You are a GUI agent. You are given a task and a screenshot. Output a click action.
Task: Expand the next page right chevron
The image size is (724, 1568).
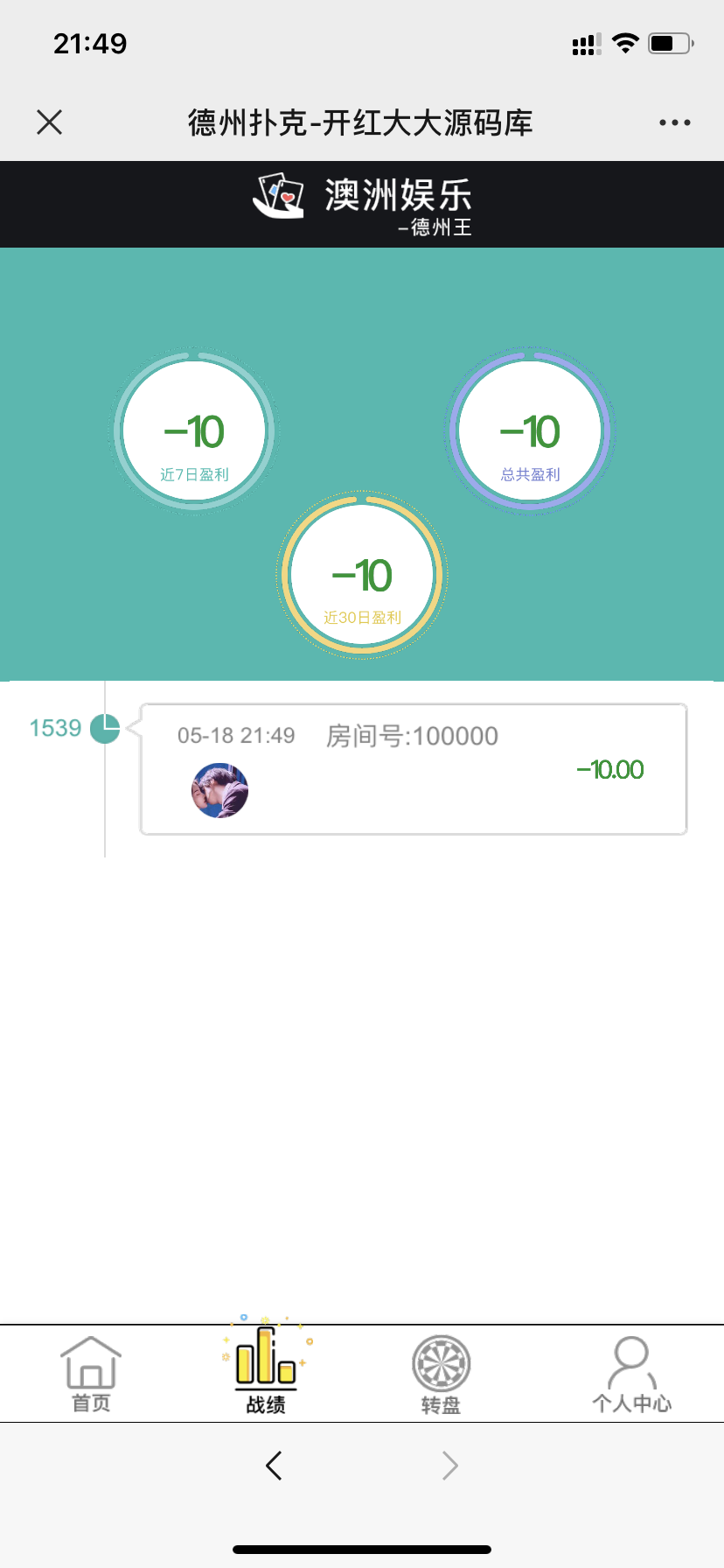(449, 1465)
